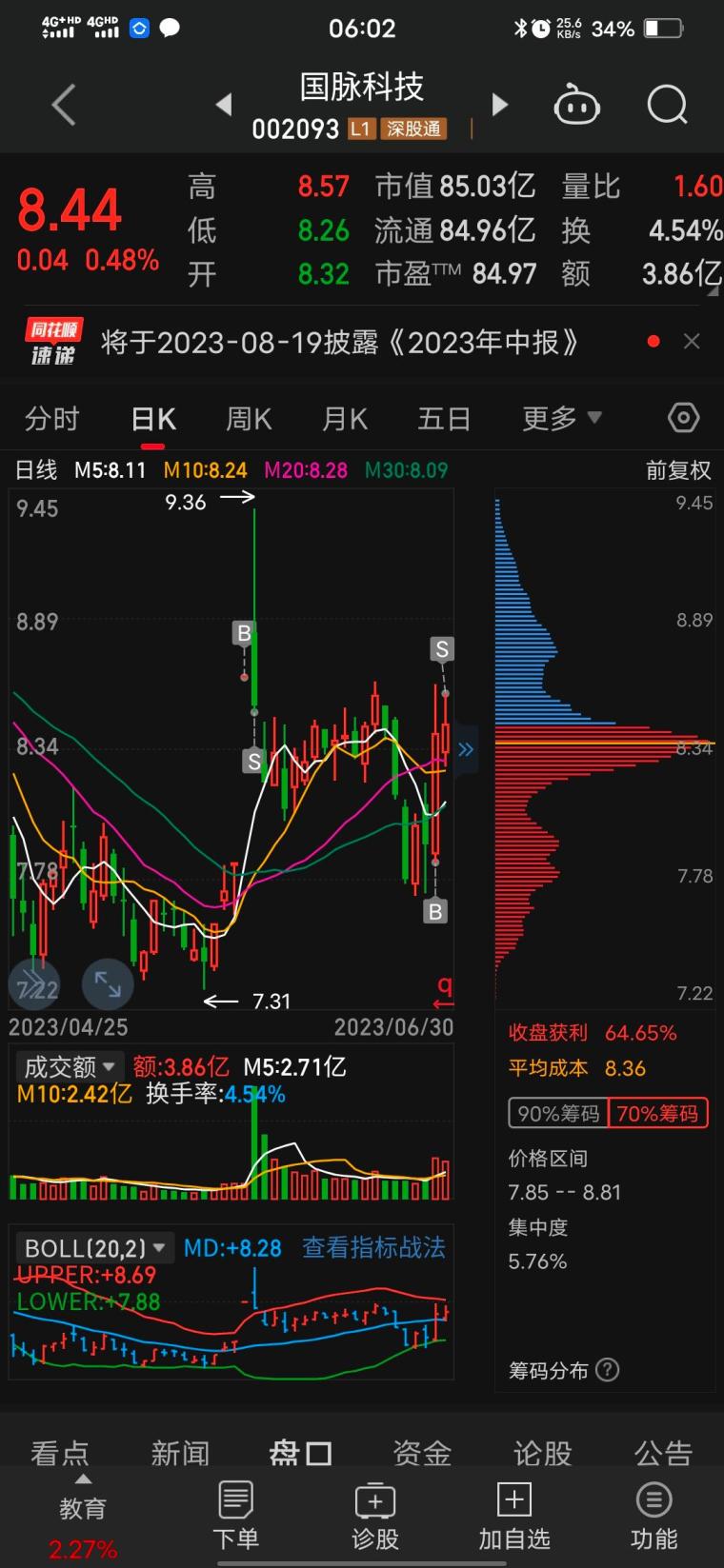Image resolution: width=724 pixels, height=1568 pixels.
Task: Switch to the 分时 chart tab
Action: click(x=51, y=419)
